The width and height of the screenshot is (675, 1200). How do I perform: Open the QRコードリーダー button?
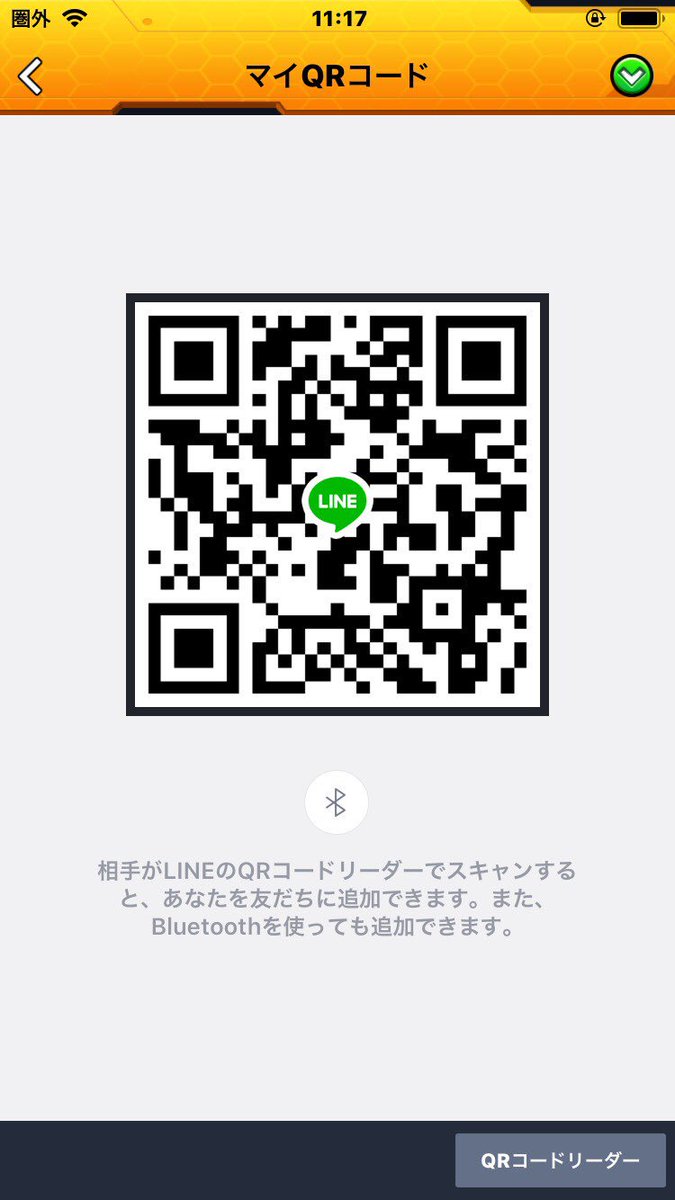(560, 1160)
